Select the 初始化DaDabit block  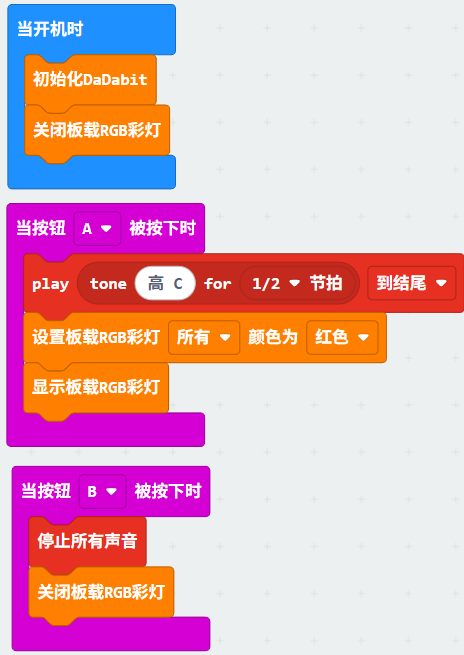pyautogui.click(x=90, y=79)
